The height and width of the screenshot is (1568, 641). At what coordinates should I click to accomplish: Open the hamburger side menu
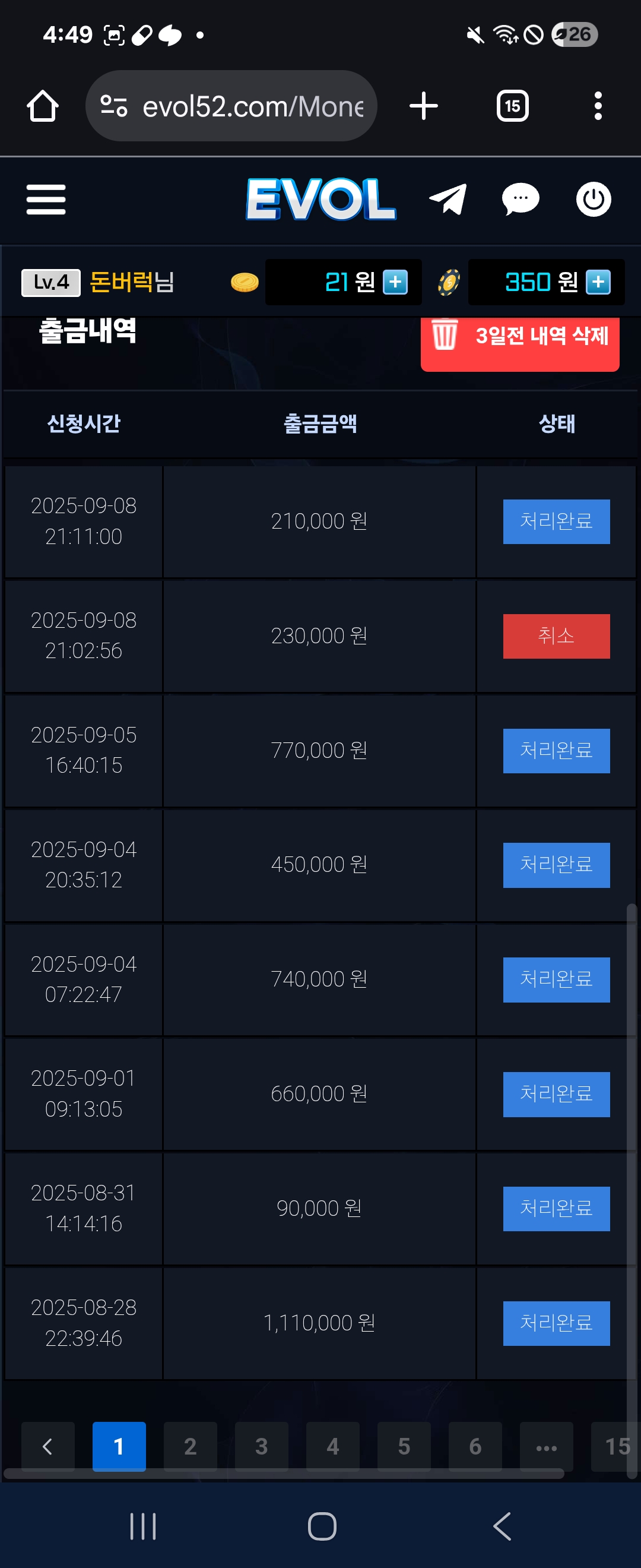46,199
